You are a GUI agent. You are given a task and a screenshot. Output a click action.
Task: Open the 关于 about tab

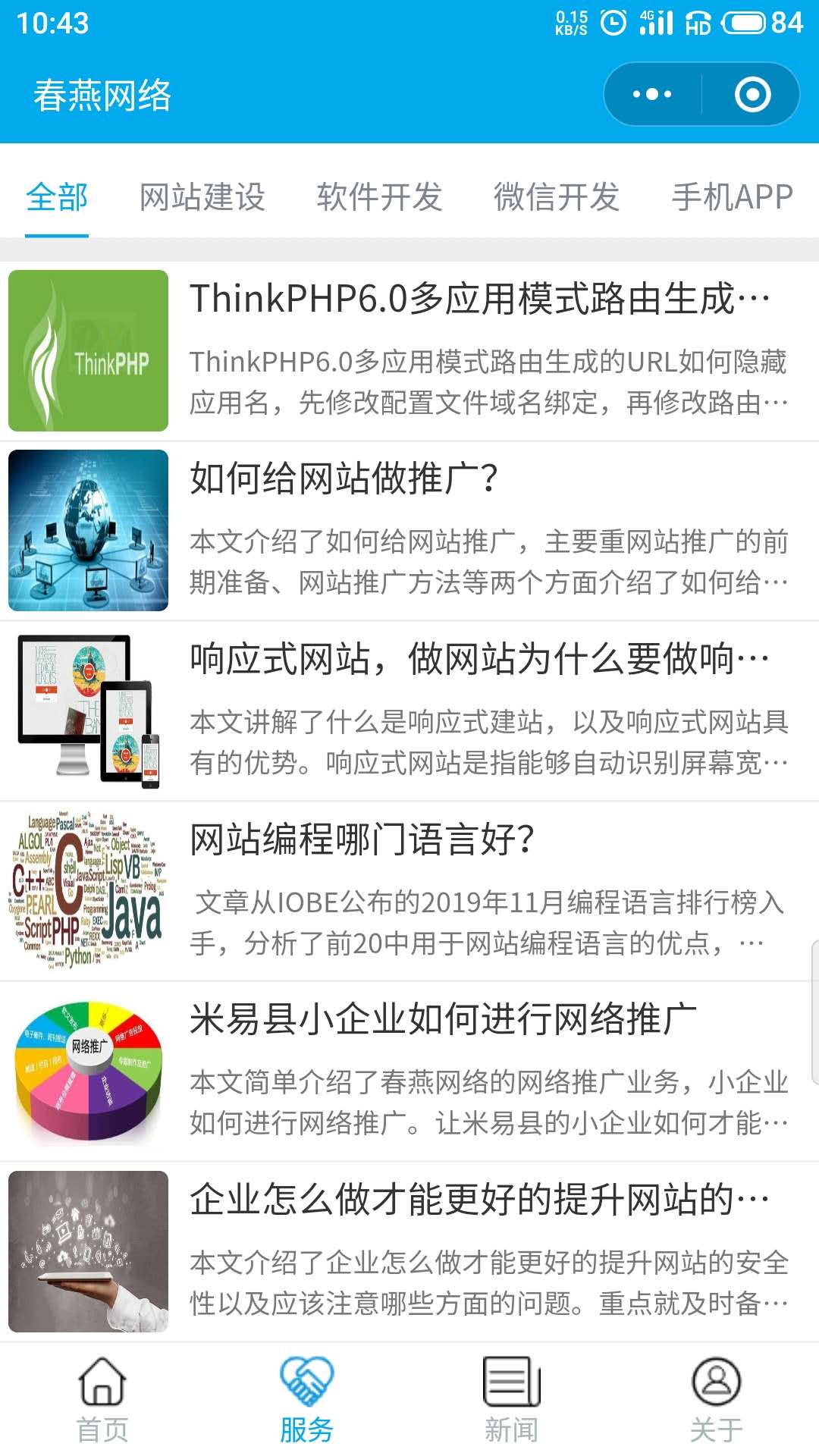[x=716, y=1400]
